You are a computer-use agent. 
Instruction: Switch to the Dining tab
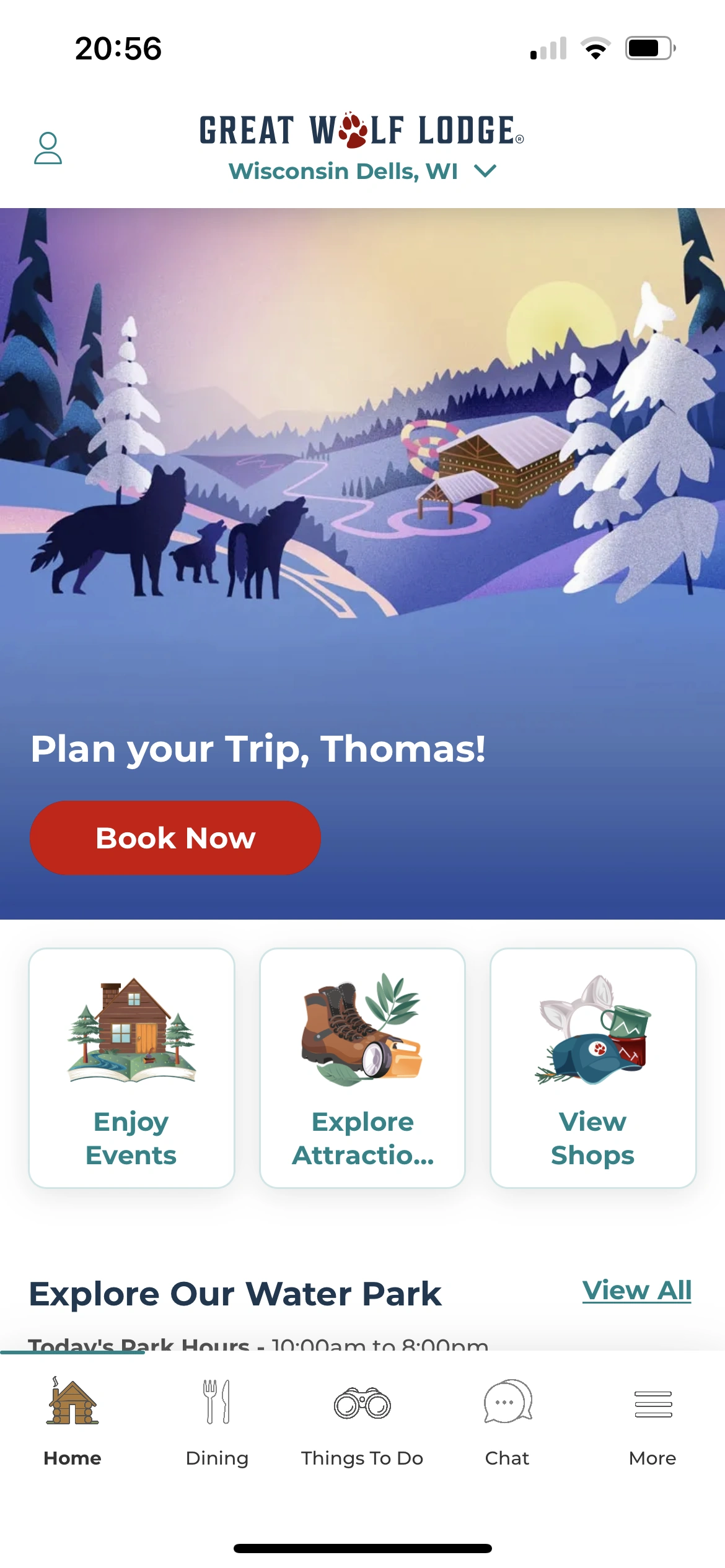(x=217, y=1422)
